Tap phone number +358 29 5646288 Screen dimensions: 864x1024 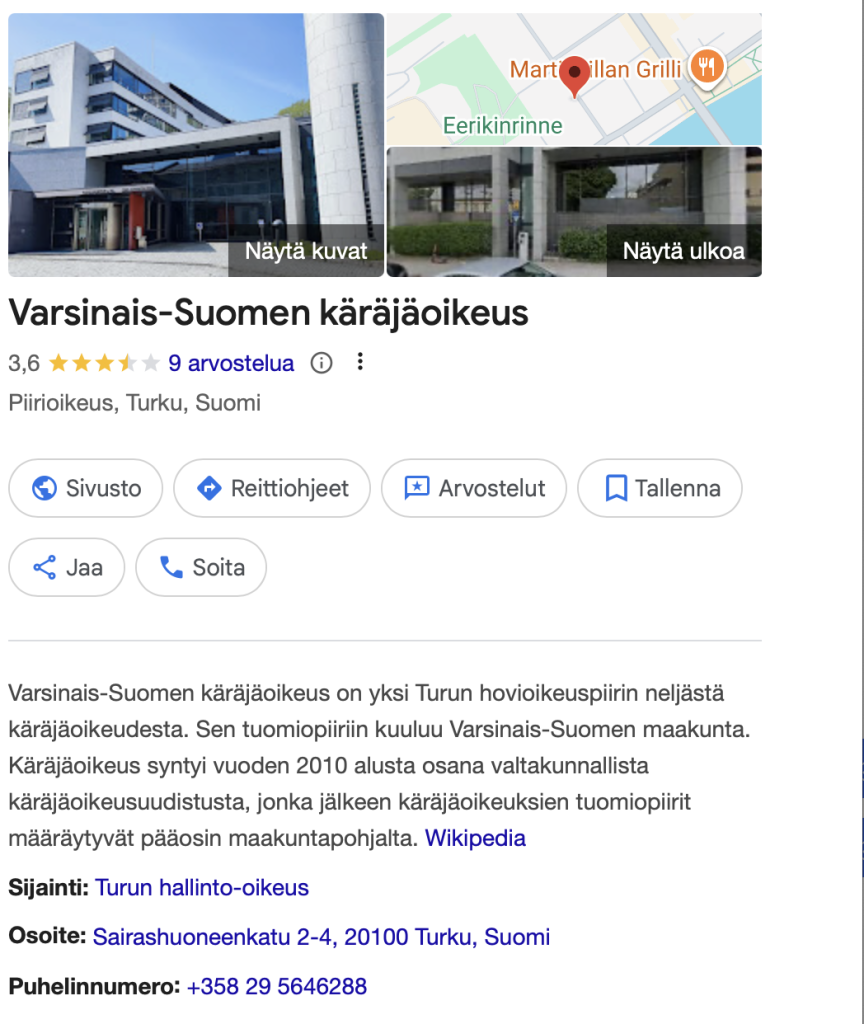pos(277,986)
